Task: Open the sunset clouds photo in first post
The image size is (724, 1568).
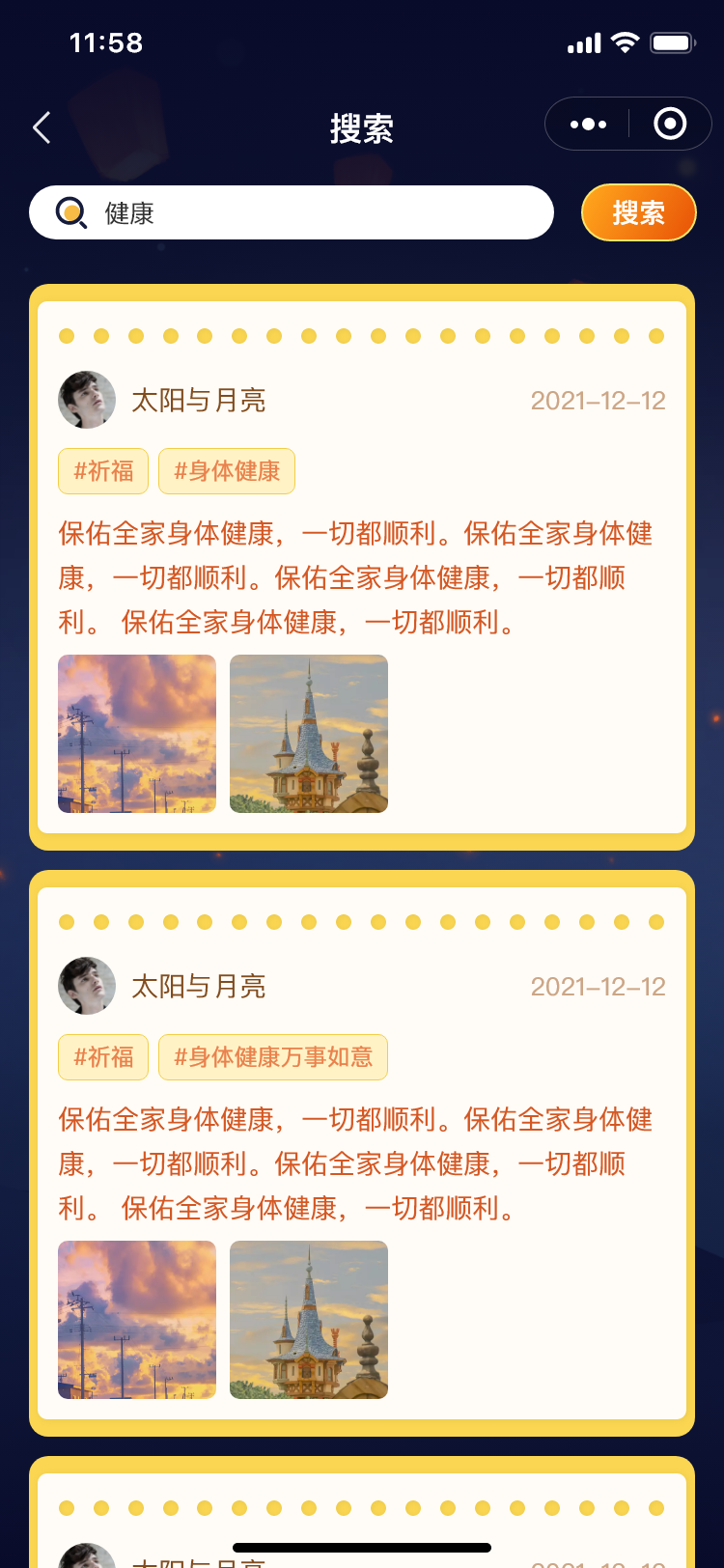Action: click(137, 734)
